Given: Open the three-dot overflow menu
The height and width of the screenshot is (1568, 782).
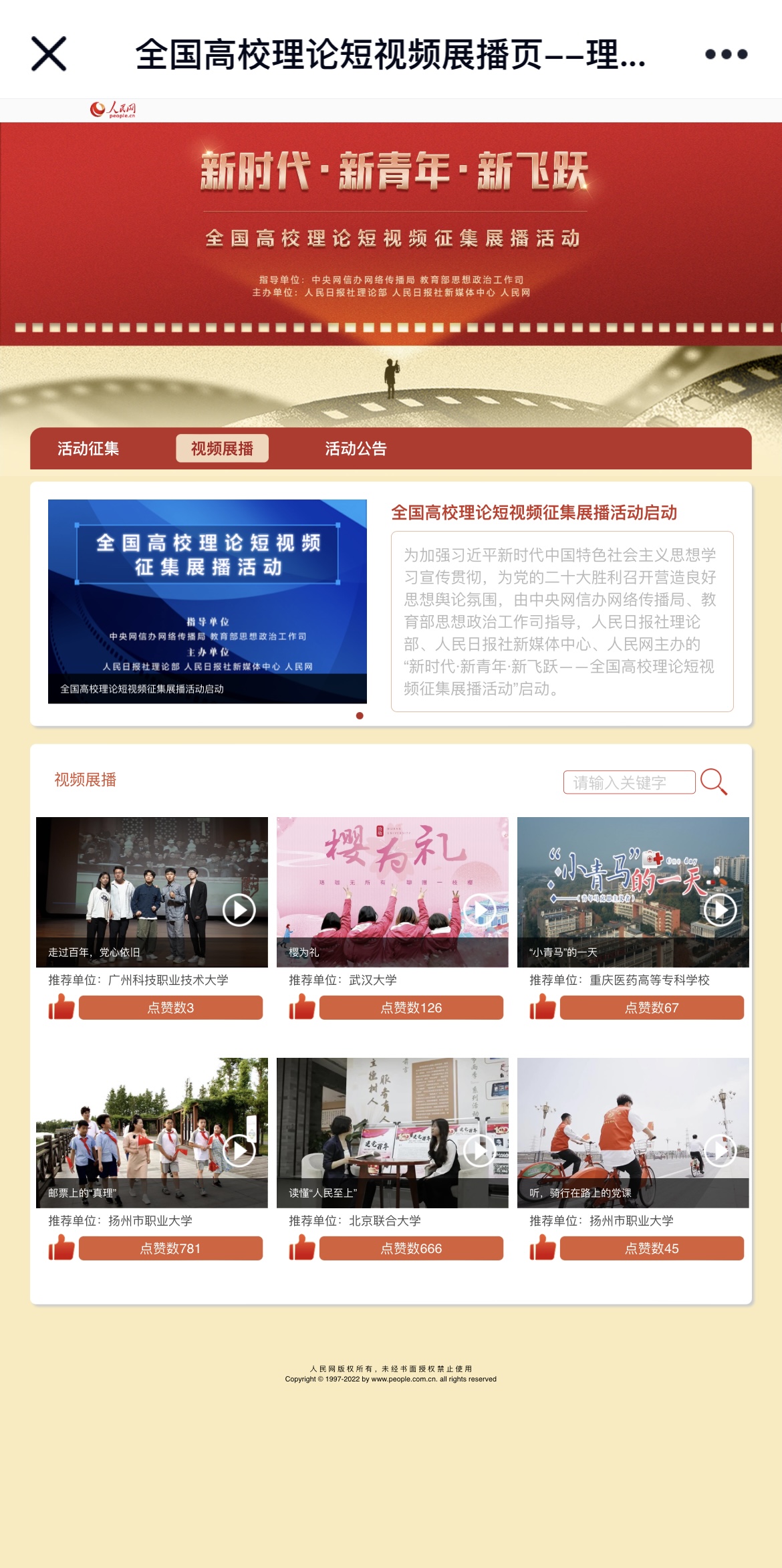Looking at the screenshot, I should 726,54.
